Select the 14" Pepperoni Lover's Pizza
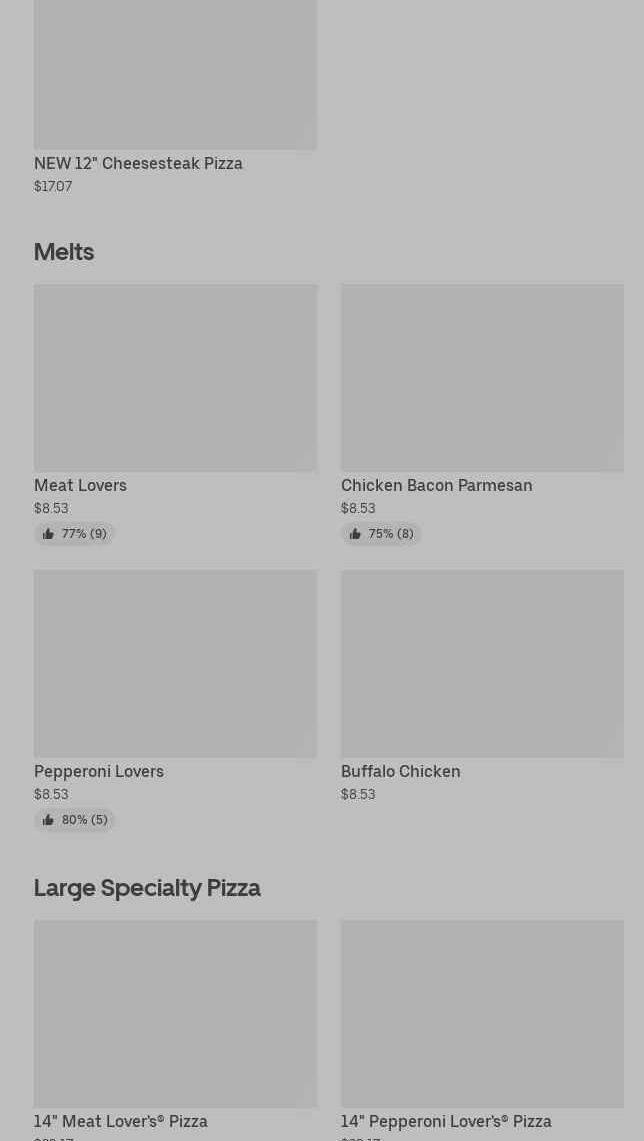644x1141 pixels. point(482,1030)
